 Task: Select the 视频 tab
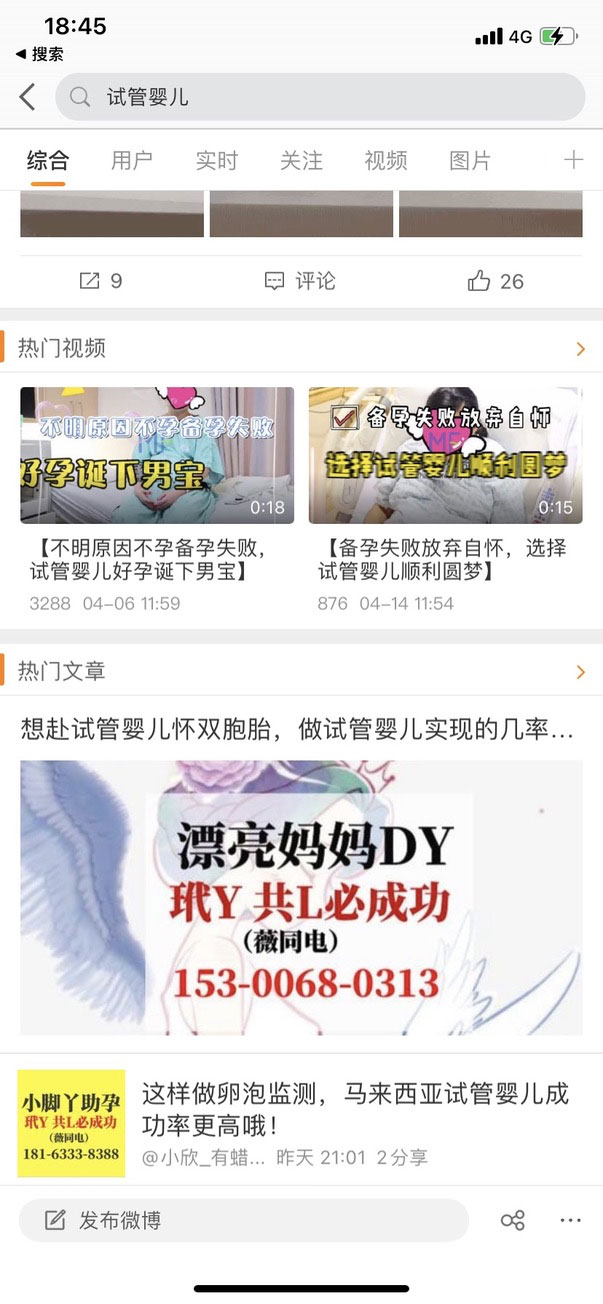385,160
